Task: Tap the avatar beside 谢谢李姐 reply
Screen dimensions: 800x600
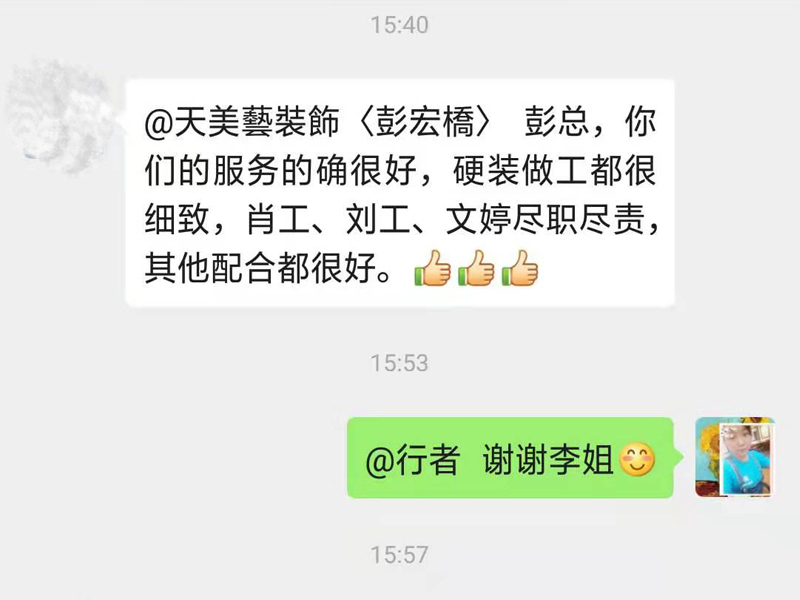Action: point(735,457)
